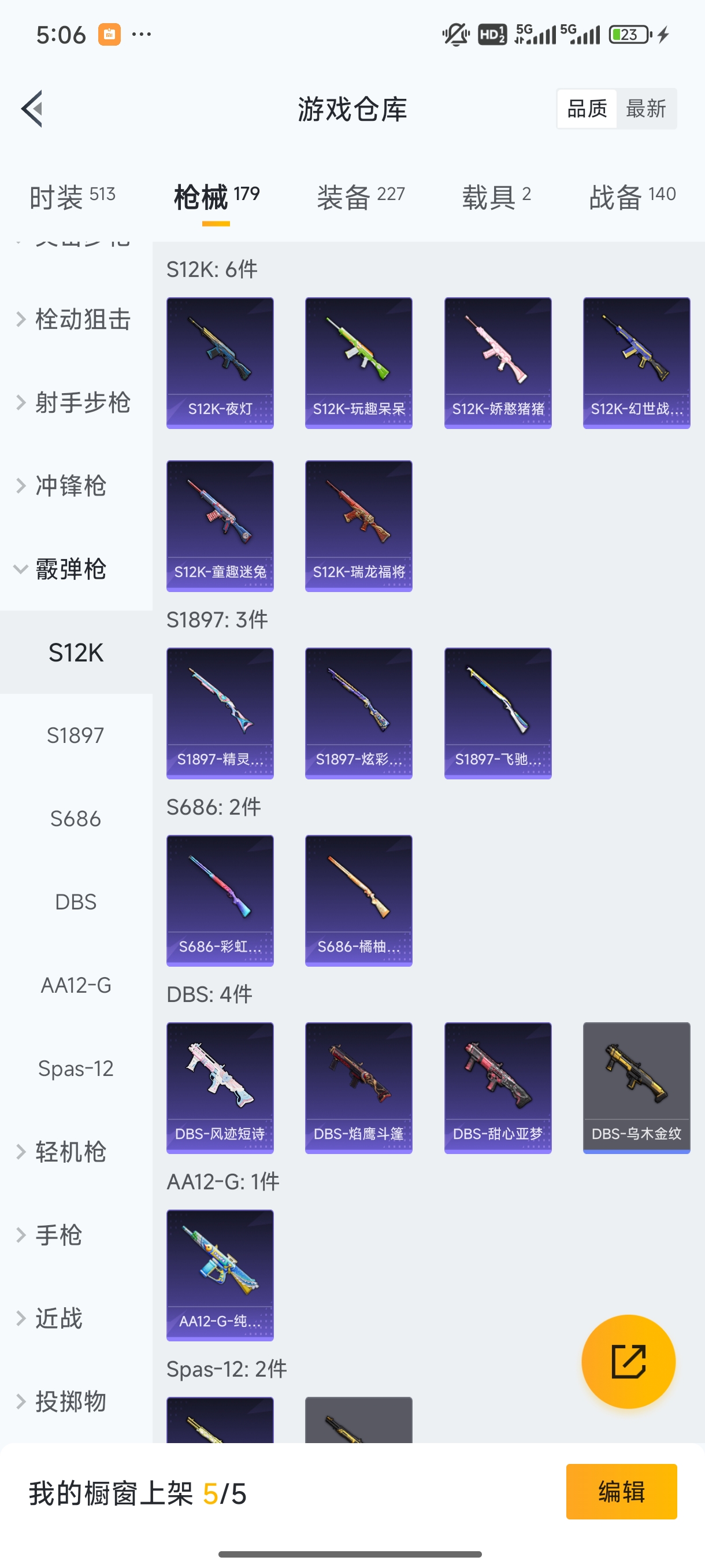
Task: Jump to Spas-12 in the sidebar
Action: pyautogui.click(x=76, y=1068)
